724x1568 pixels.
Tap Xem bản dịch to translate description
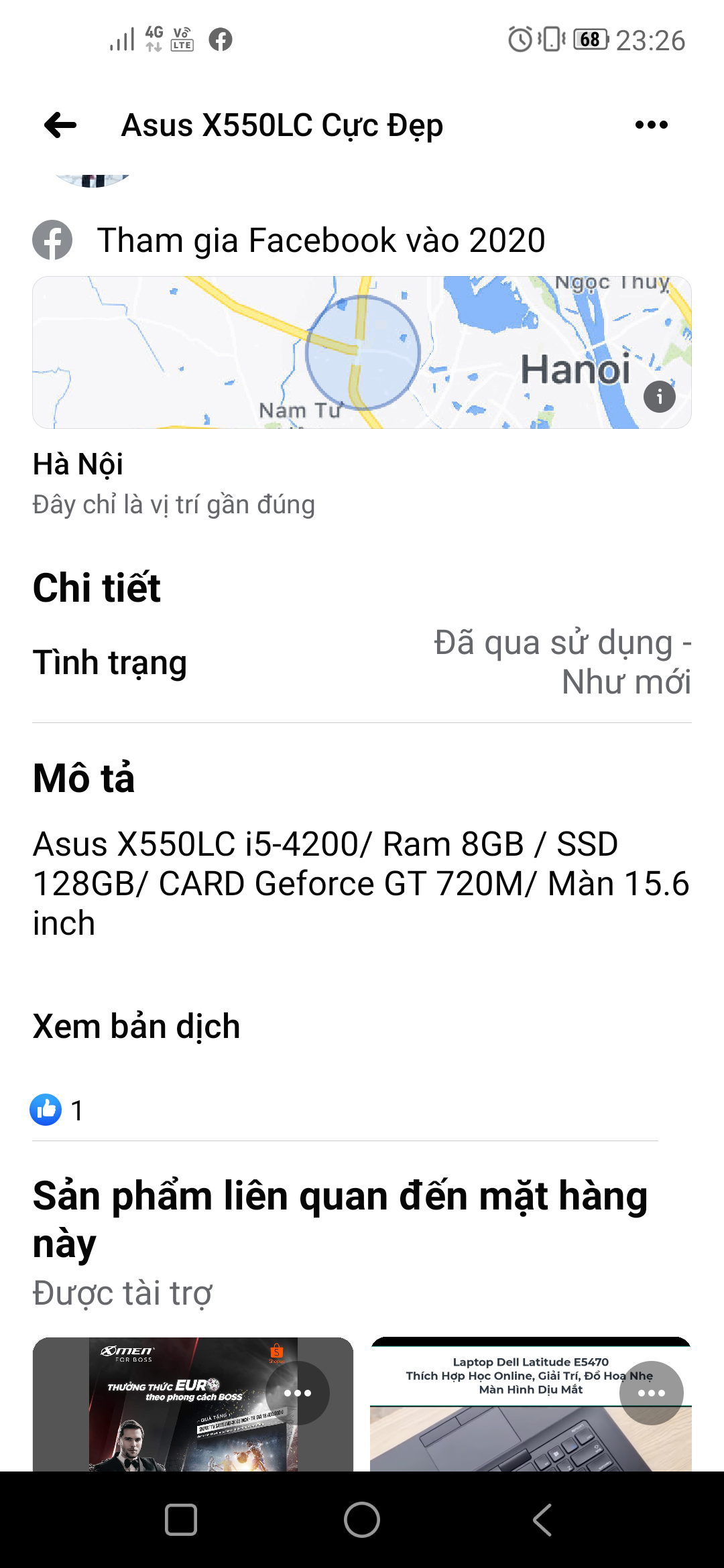pos(136,1026)
